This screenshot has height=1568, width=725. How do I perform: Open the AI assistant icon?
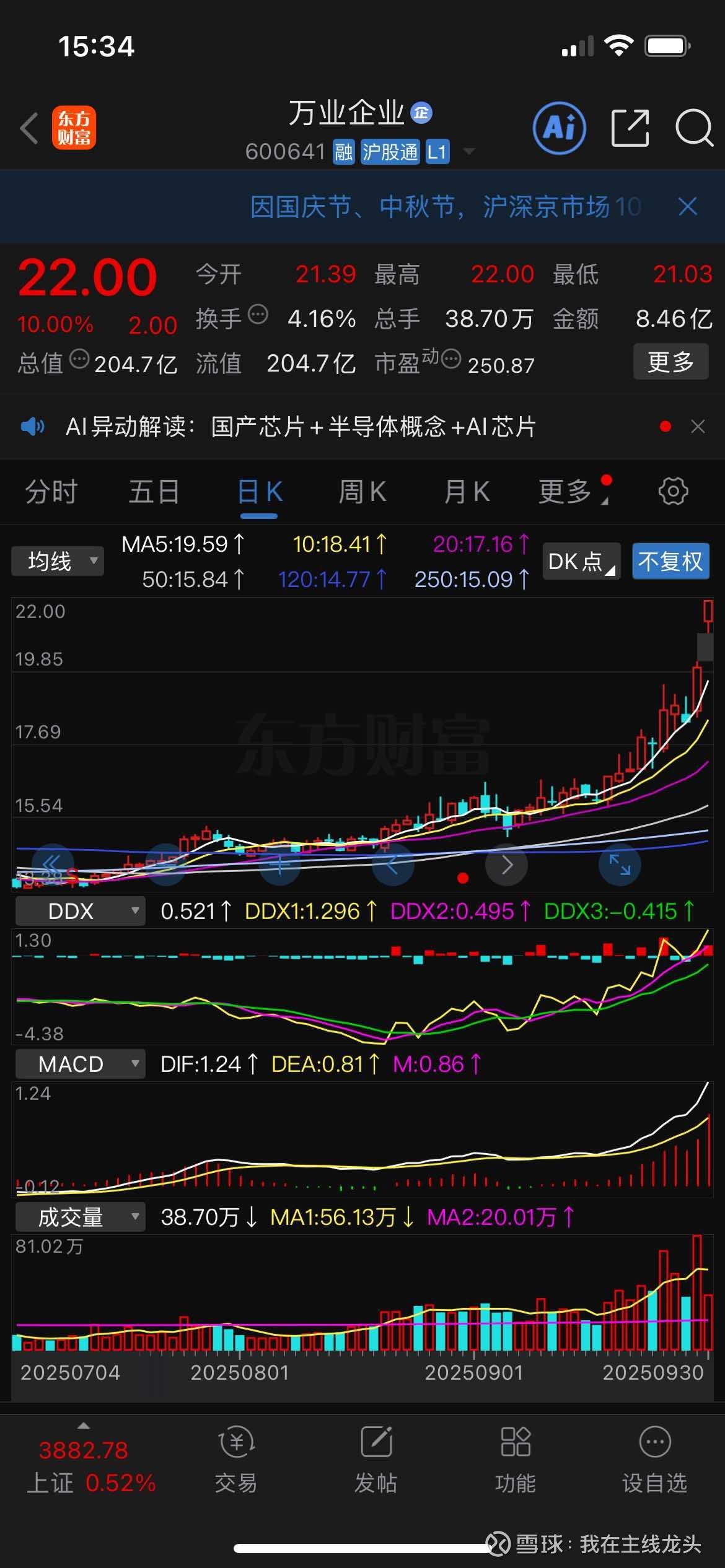559,128
